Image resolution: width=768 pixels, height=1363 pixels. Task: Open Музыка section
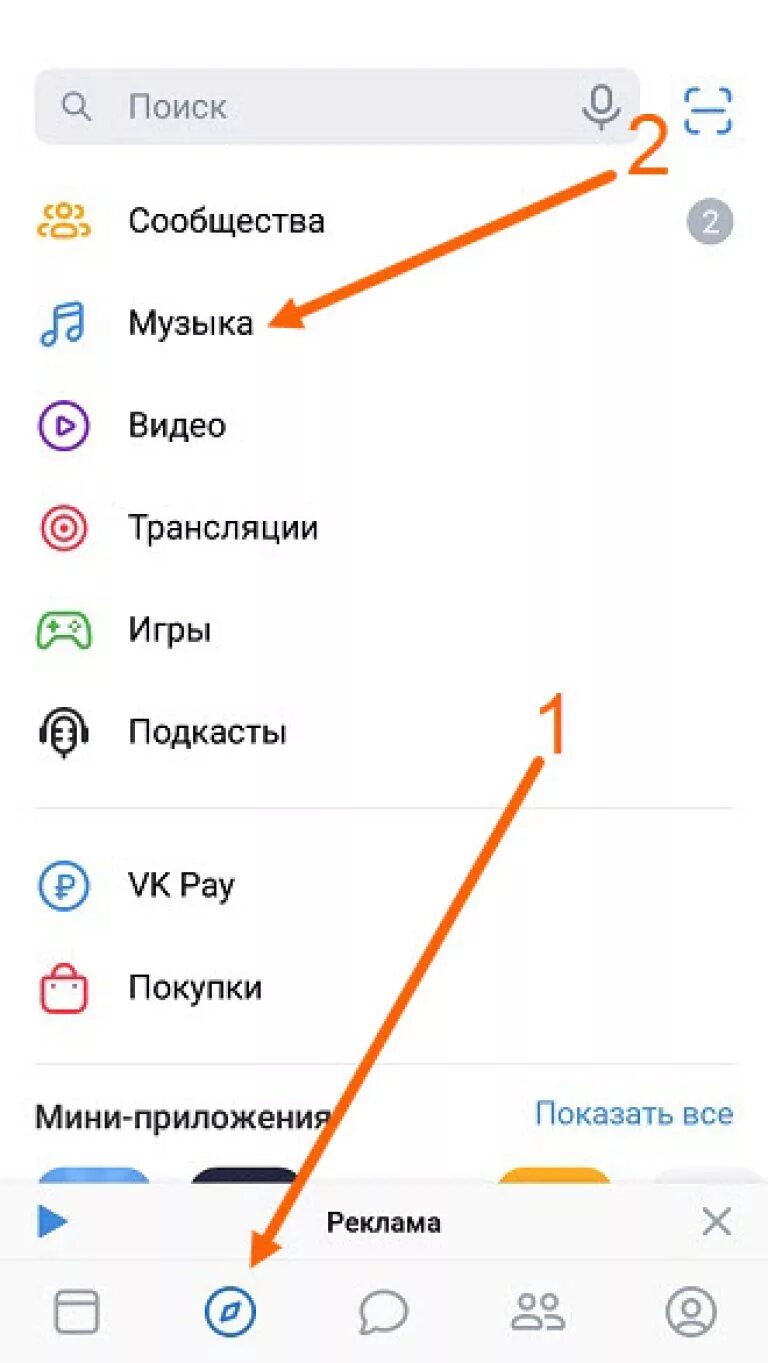click(x=190, y=324)
